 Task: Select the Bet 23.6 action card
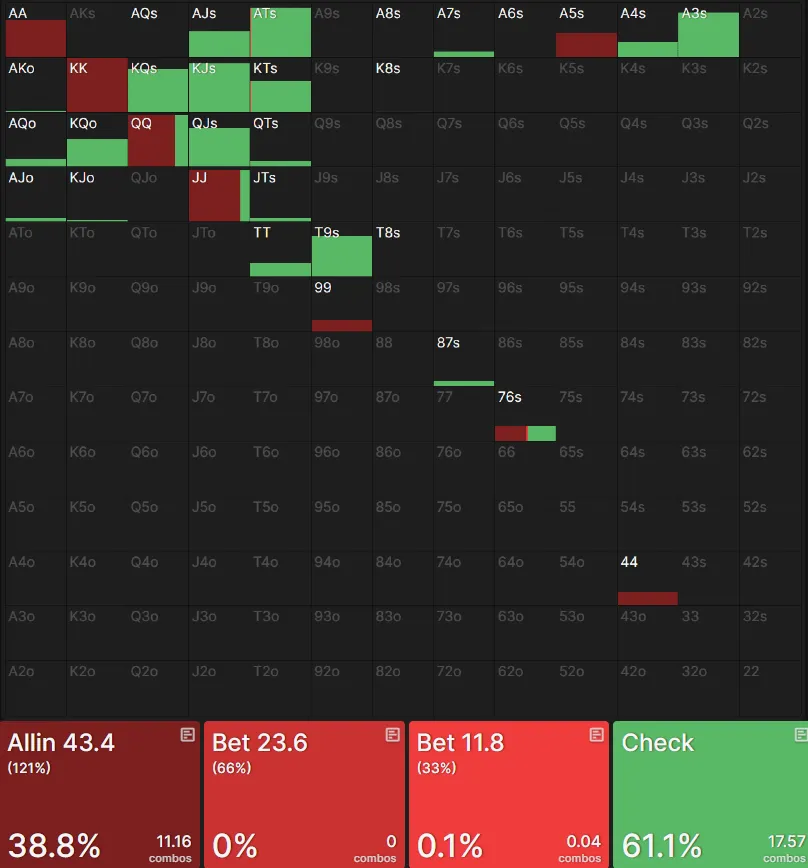pos(304,794)
